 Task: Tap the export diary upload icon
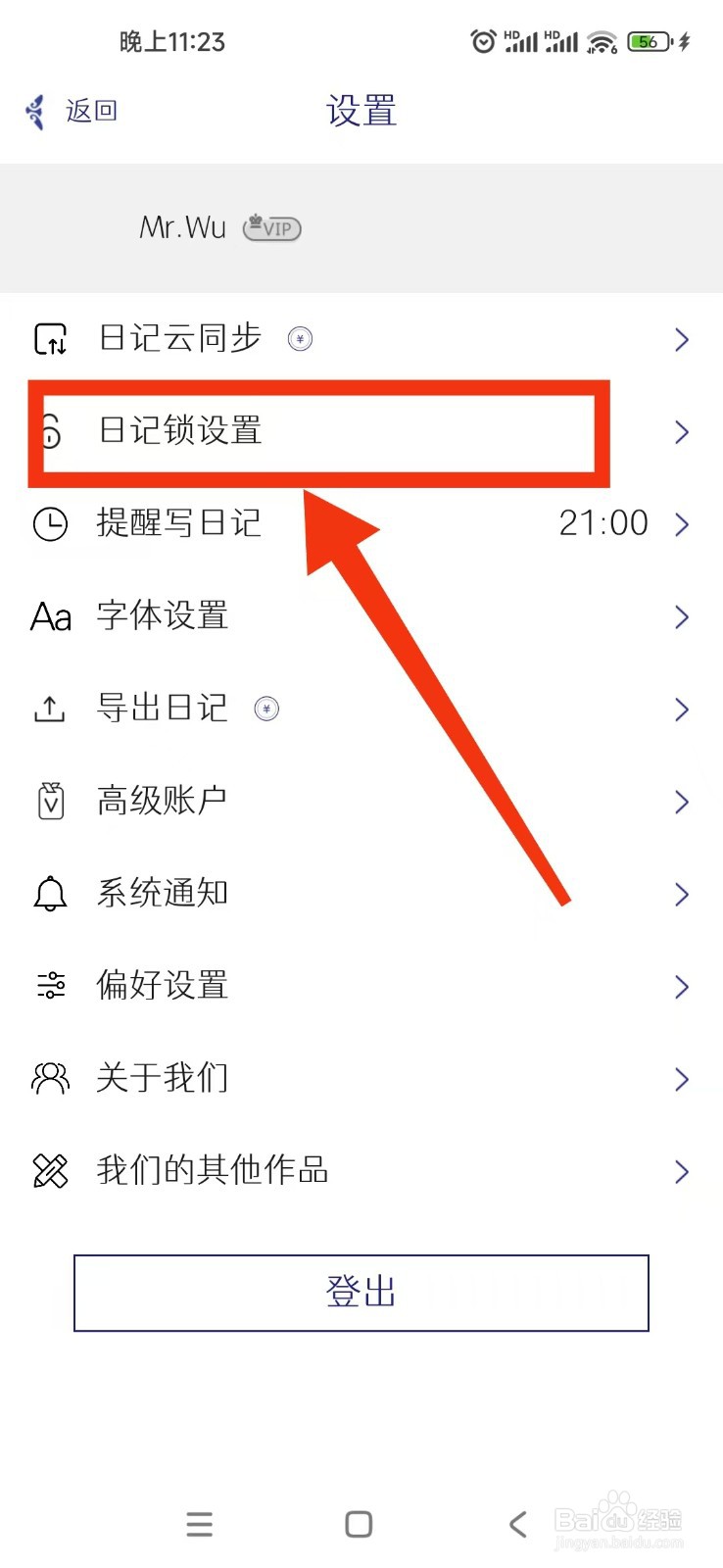(50, 709)
